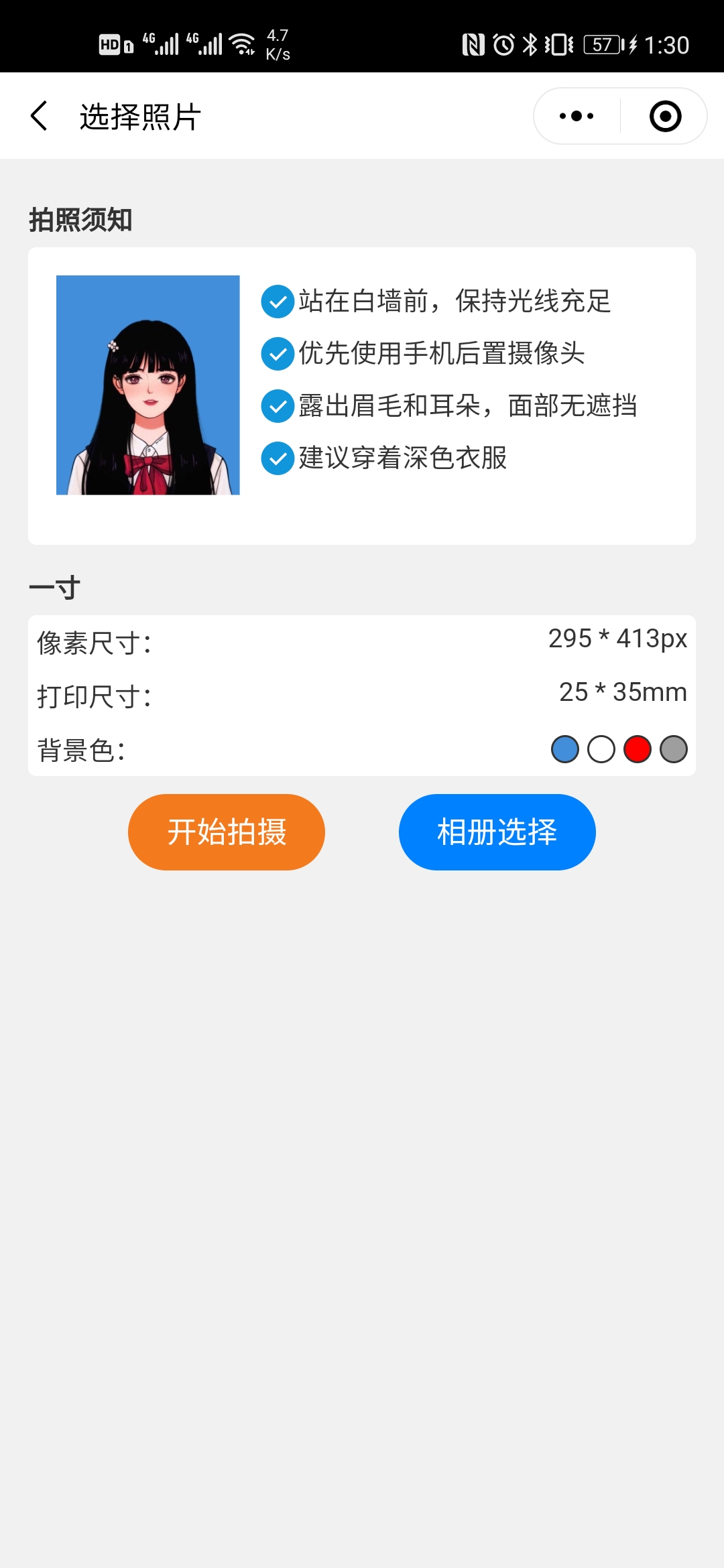
Task: Set the background color to gray
Action: tap(673, 749)
